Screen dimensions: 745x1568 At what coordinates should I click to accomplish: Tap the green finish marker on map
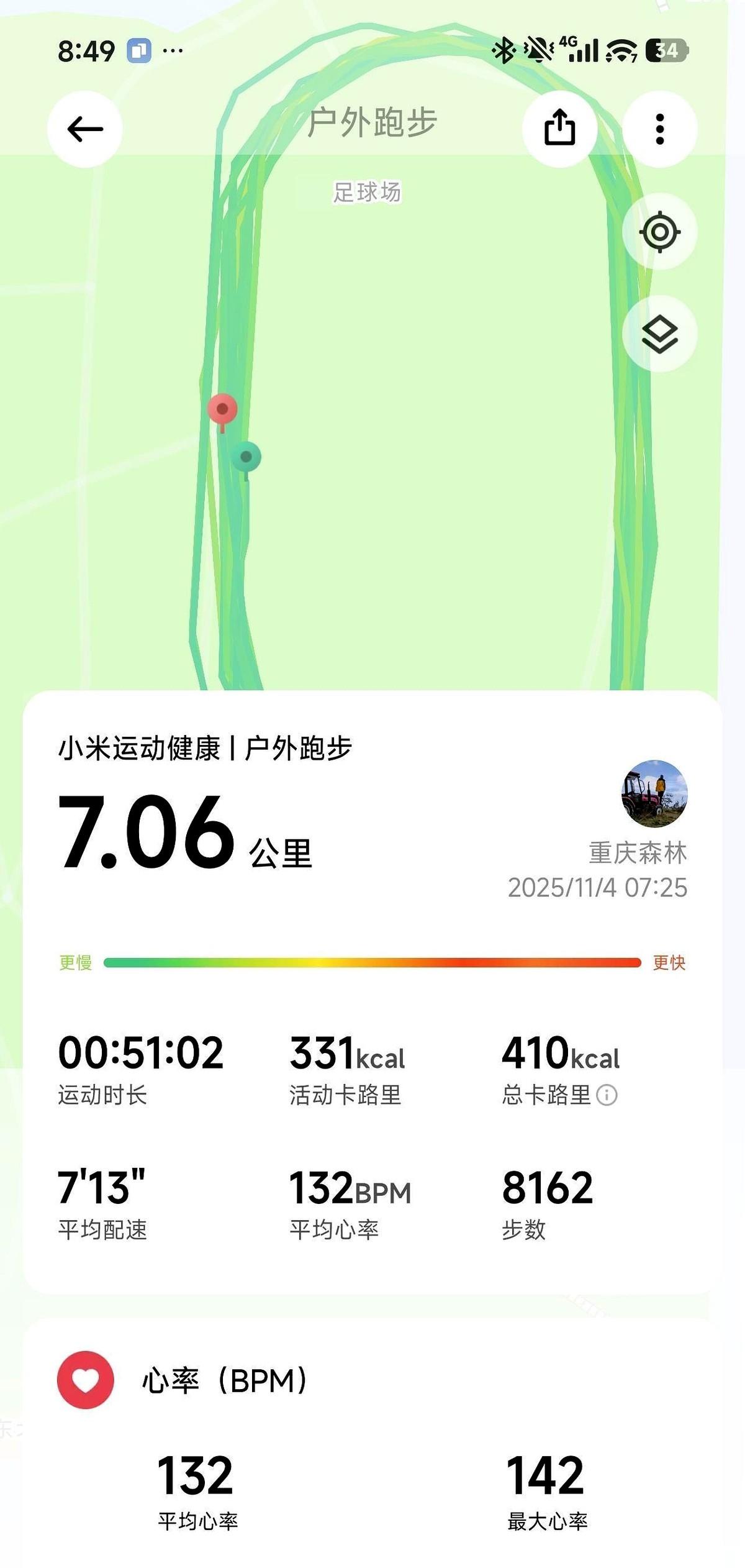[x=246, y=457]
